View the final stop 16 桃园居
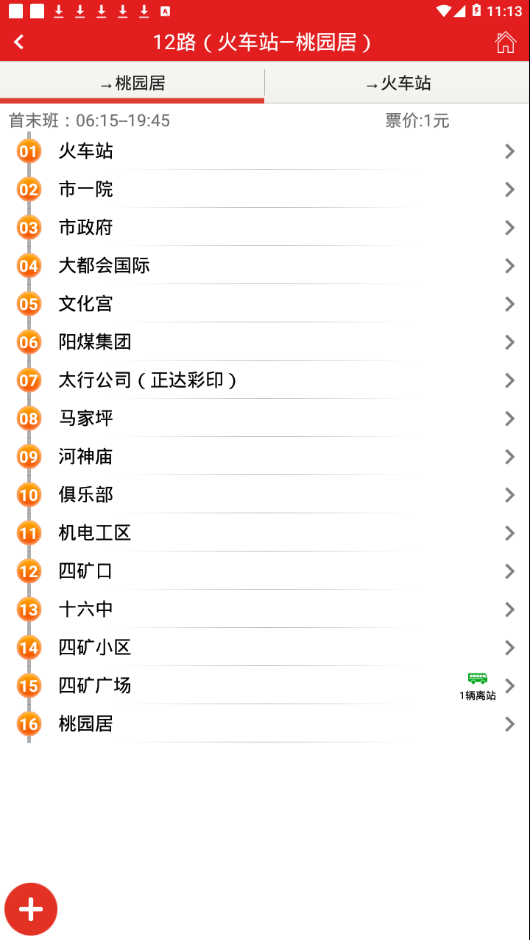 click(265, 724)
